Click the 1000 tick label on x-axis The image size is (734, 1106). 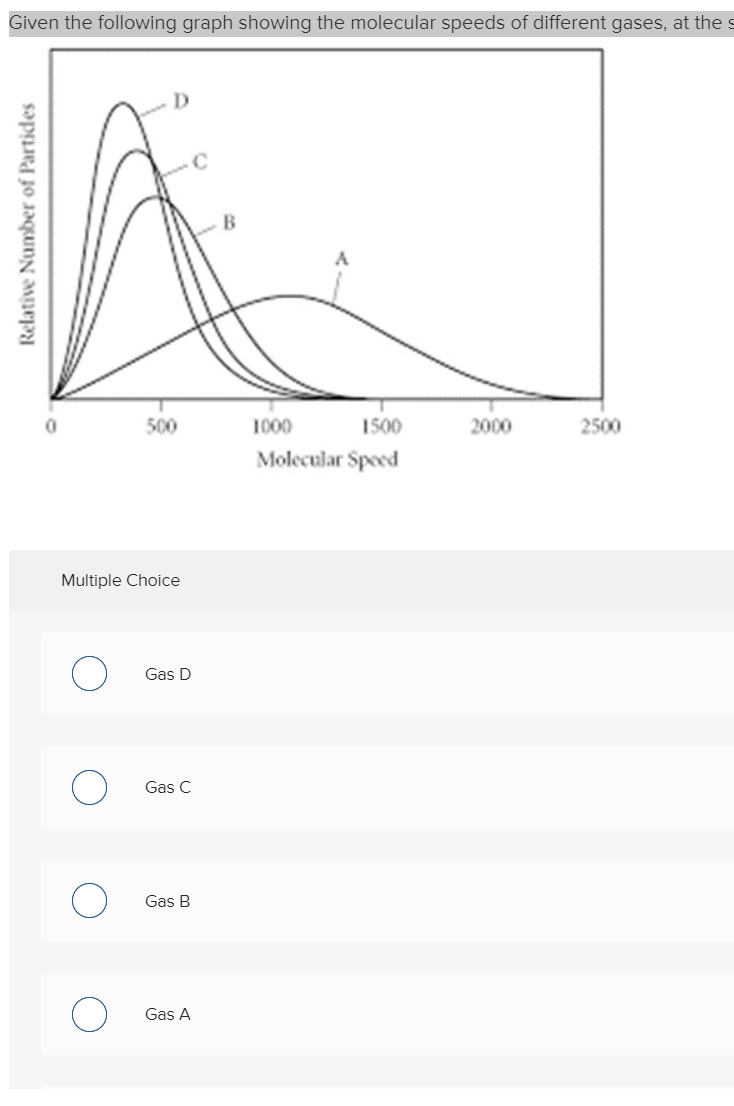pyautogui.click(x=271, y=425)
